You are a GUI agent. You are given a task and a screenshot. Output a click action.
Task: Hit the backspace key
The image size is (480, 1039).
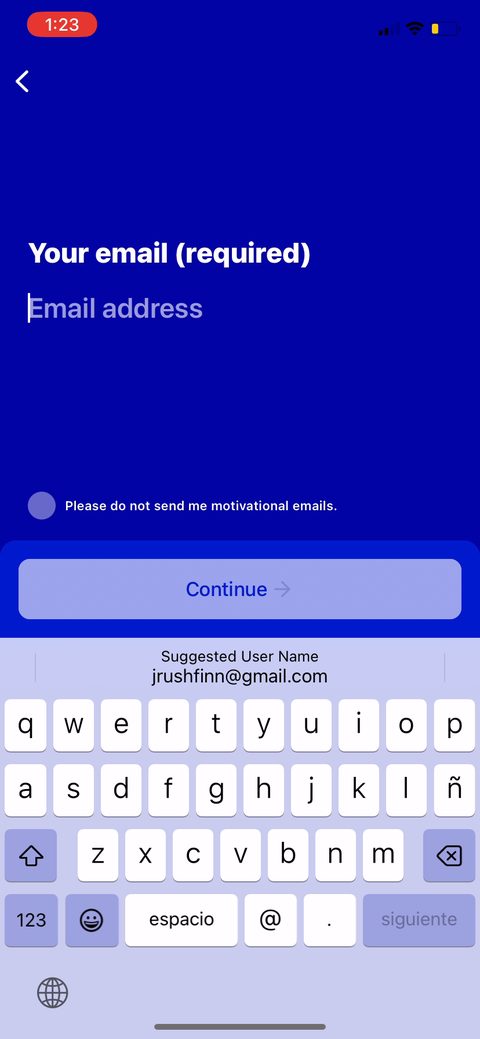[449, 855]
